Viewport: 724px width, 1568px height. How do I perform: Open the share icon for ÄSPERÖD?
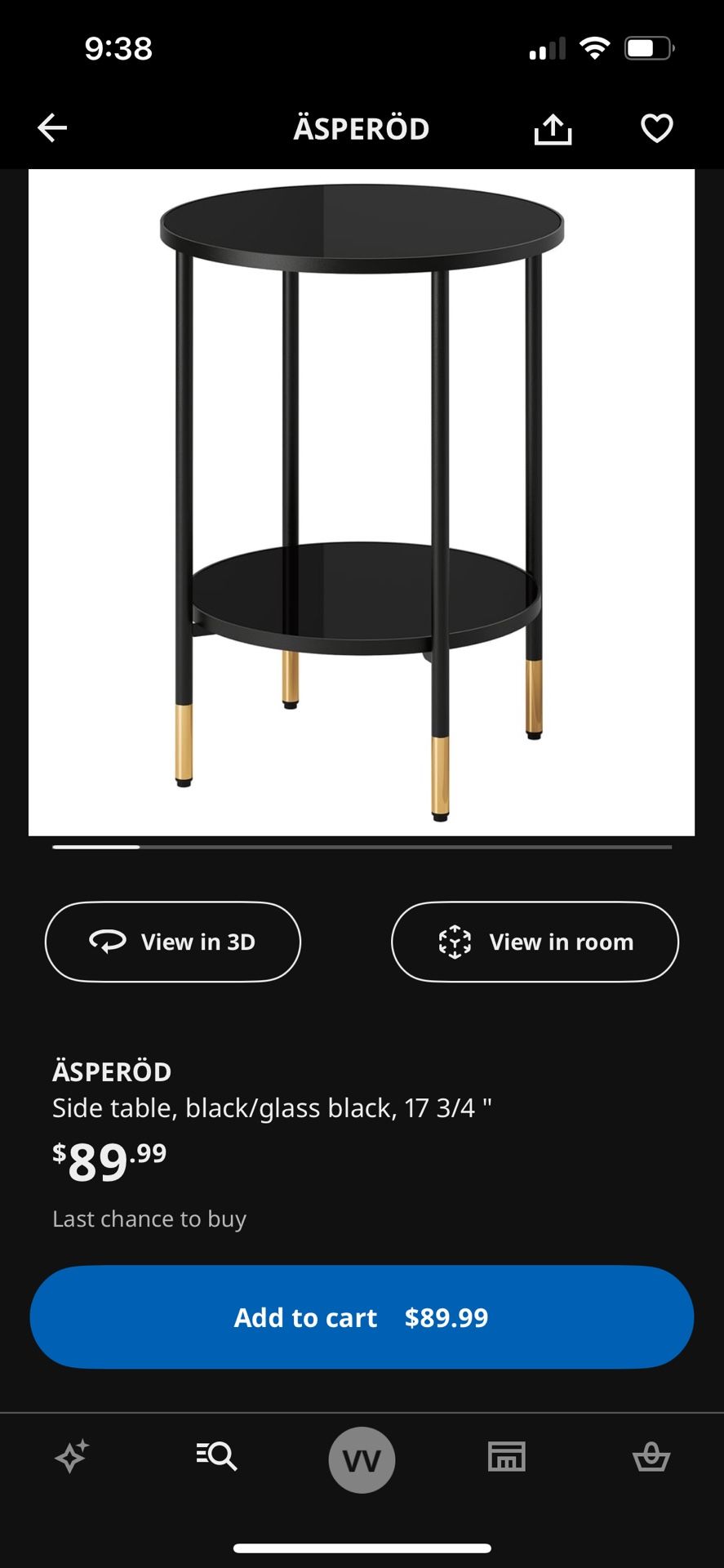coord(553,128)
